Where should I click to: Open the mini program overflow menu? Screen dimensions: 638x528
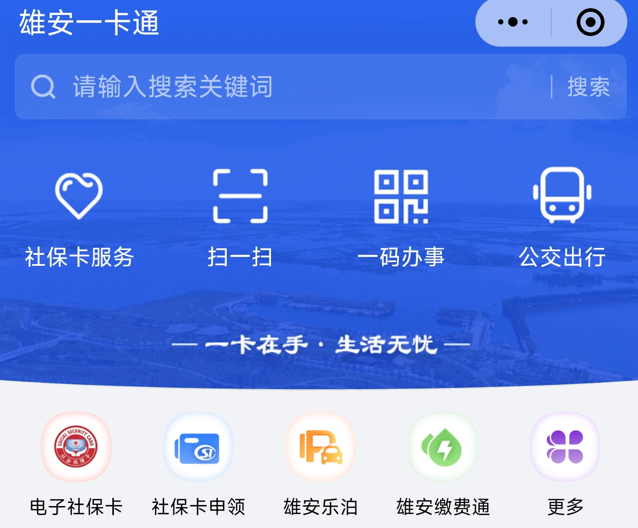pos(513,22)
